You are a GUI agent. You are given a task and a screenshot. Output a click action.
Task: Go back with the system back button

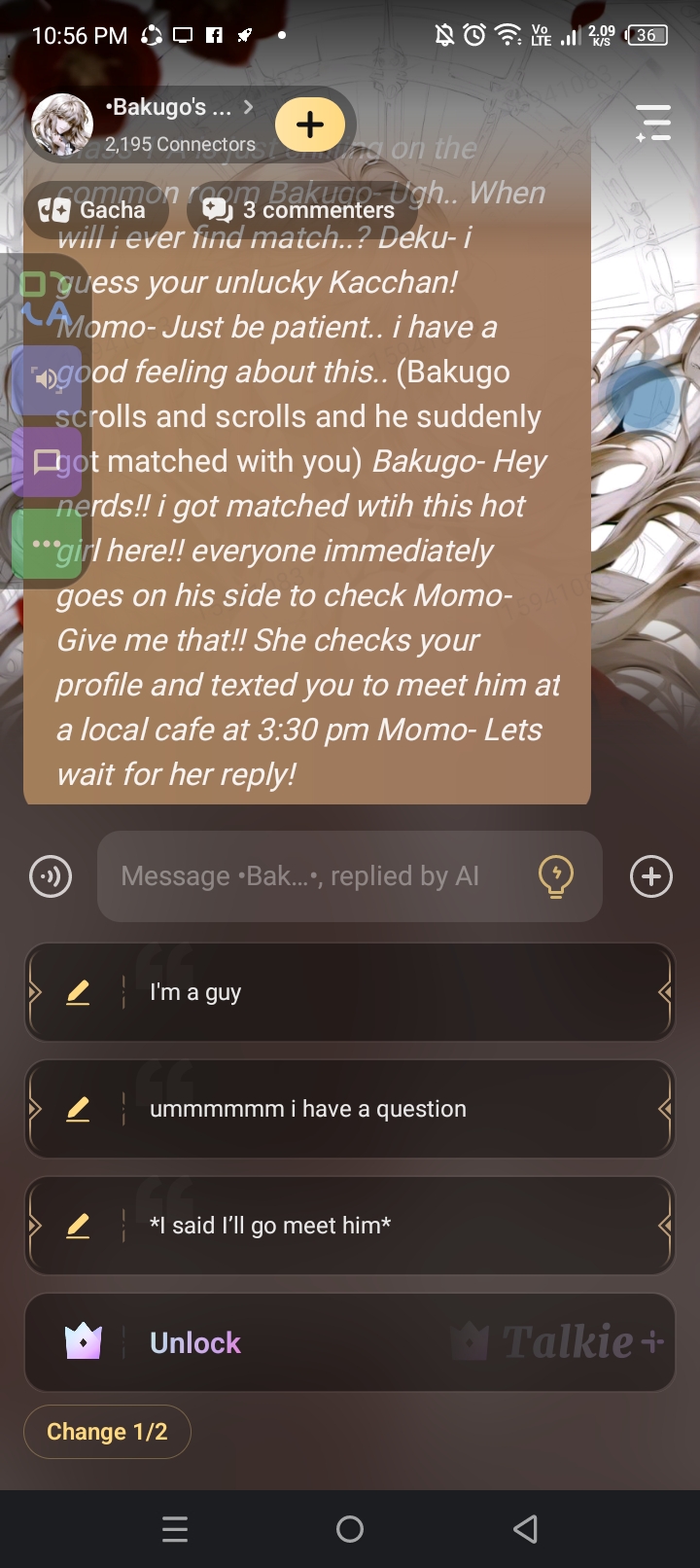pos(525,1529)
